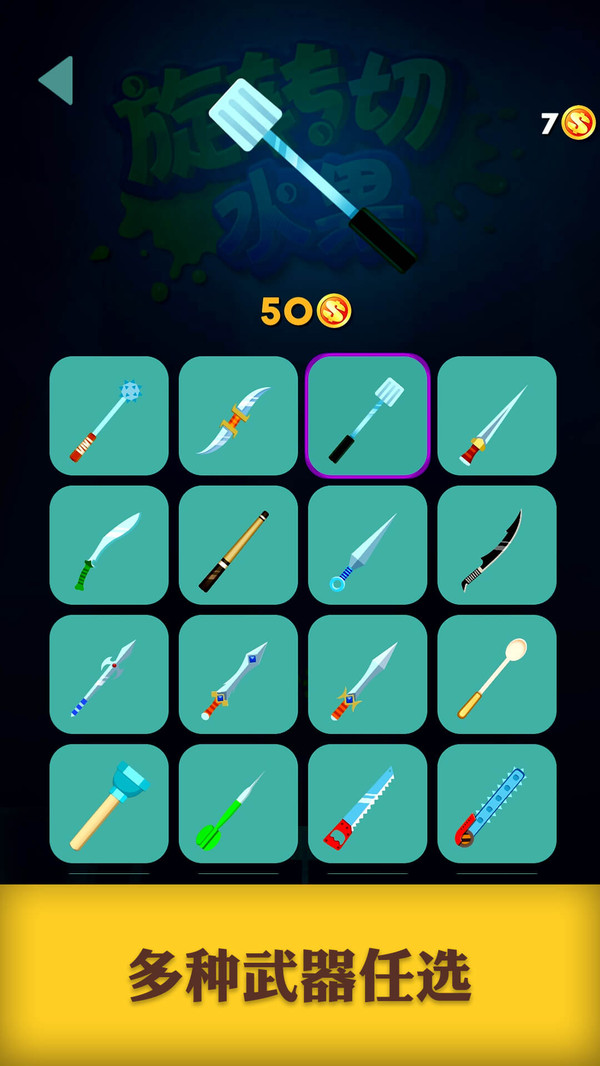Select the red-handled hand saw

coord(367,803)
